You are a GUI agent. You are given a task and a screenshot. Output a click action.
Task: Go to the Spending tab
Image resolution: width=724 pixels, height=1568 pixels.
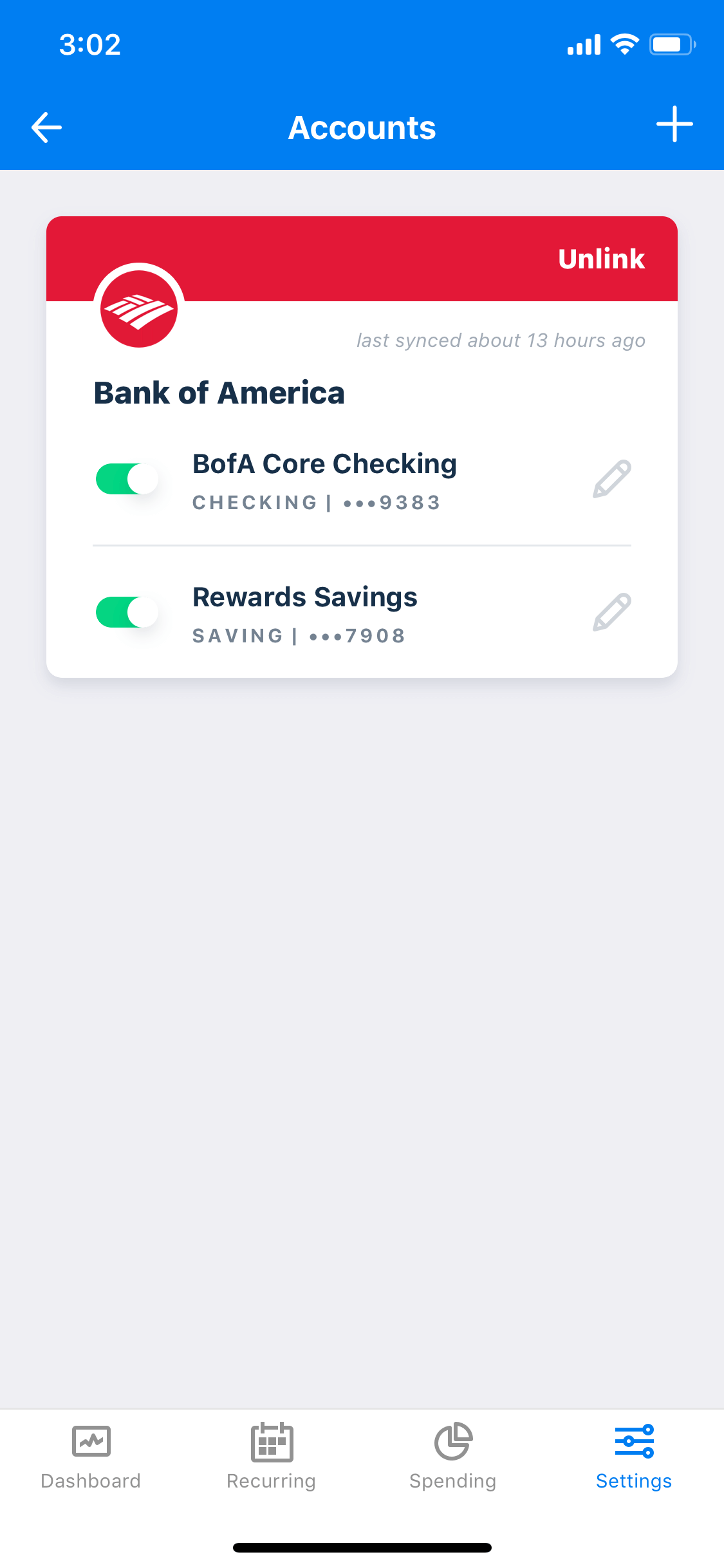click(453, 1457)
